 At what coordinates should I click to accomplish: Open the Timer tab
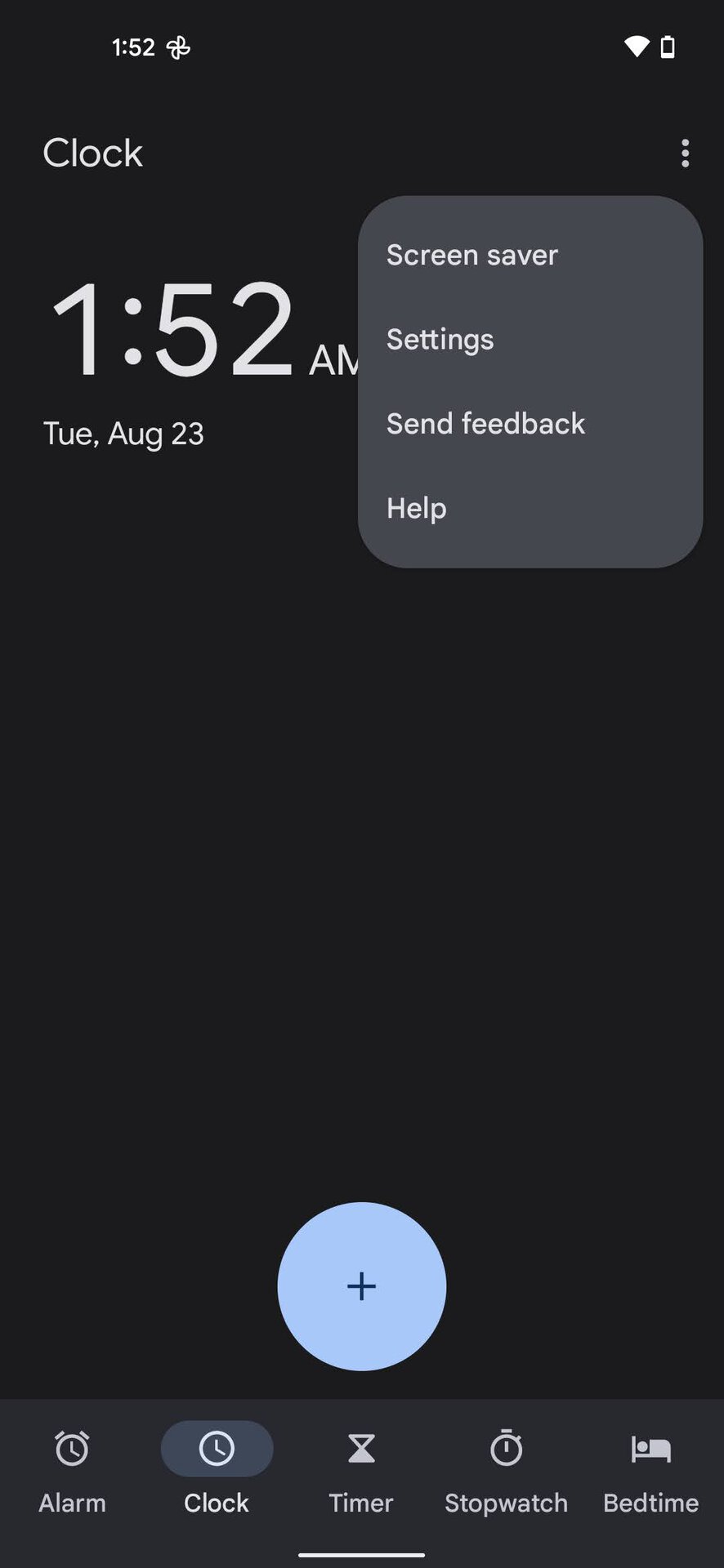(361, 1470)
